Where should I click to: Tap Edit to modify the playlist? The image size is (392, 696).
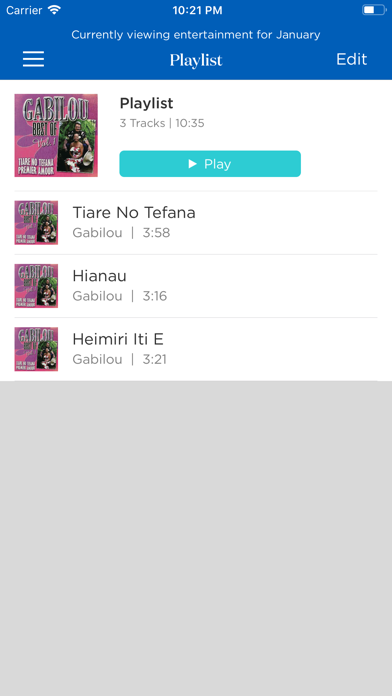[x=351, y=59]
